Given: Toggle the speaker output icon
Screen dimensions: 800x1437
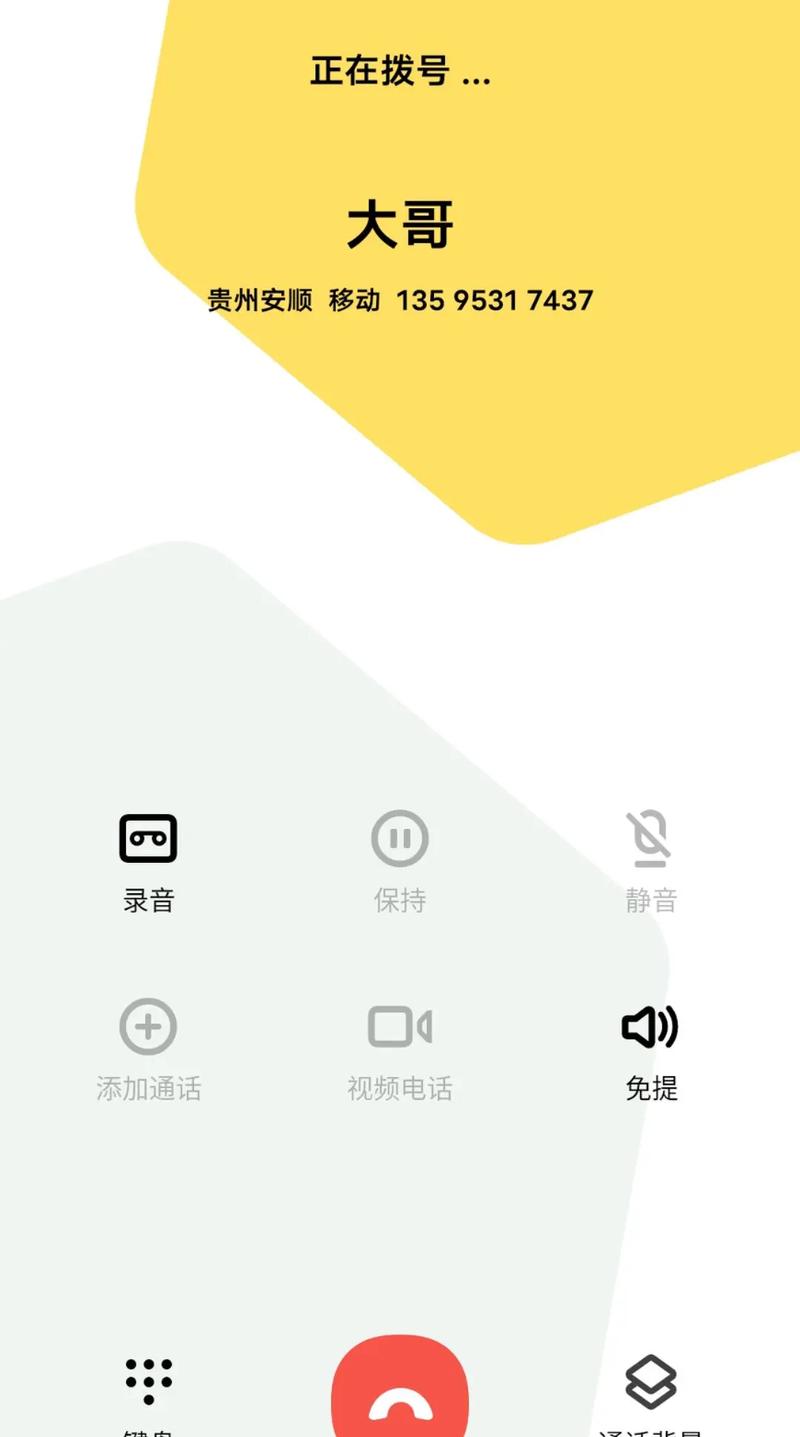Looking at the screenshot, I should pos(651,1026).
